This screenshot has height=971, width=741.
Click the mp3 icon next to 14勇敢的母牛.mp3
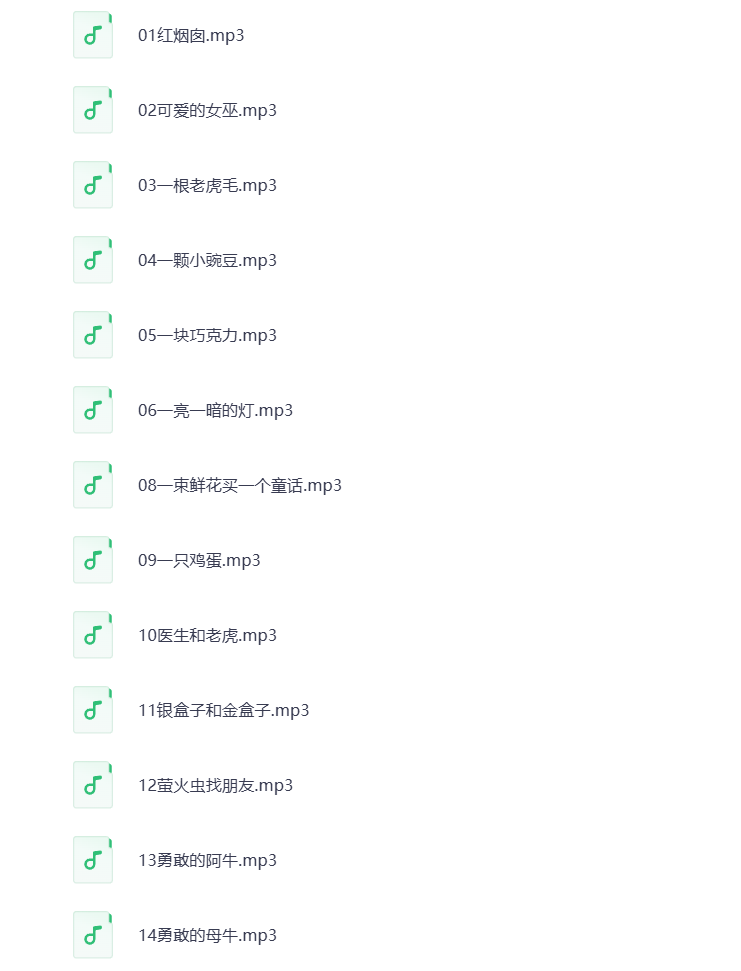93,935
